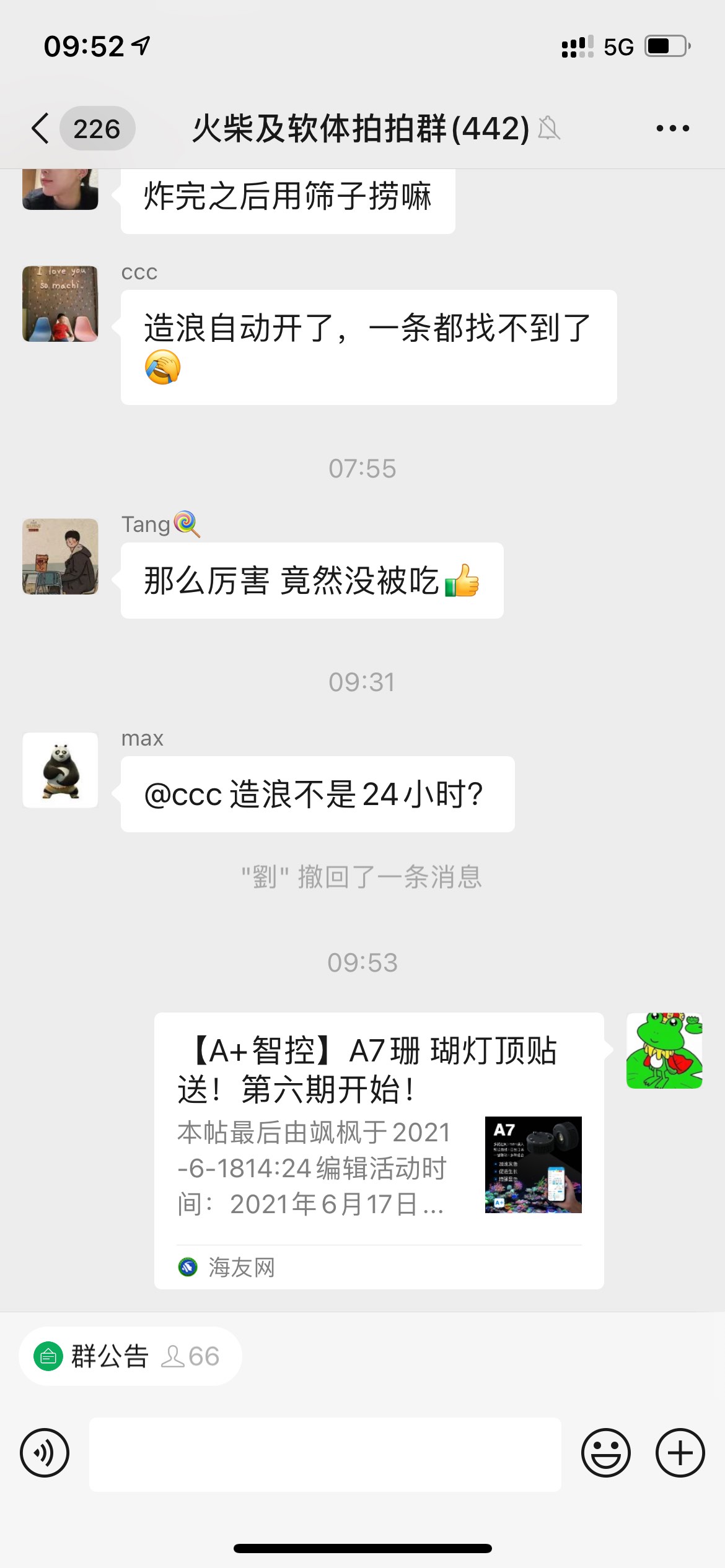The width and height of the screenshot is (725, 1568).
Task: View ccc's profile avatar
Action: coord(60,304)
